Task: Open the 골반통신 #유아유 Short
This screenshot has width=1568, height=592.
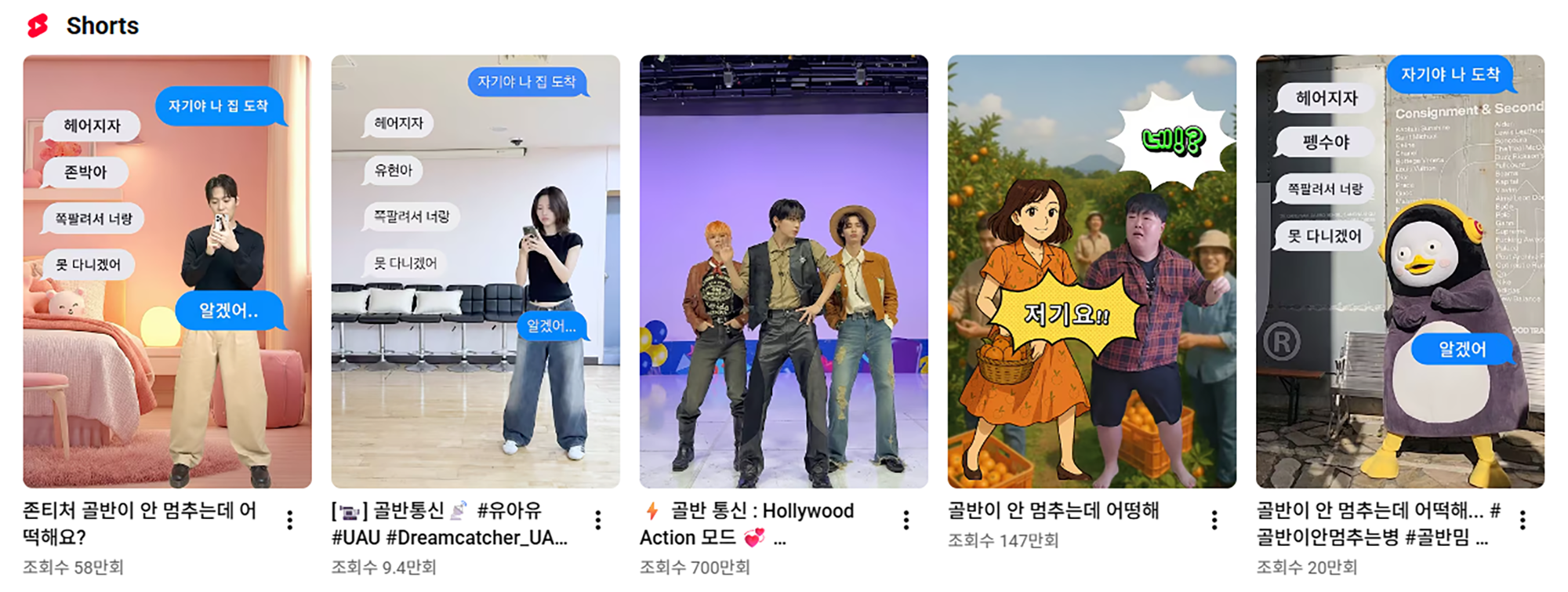Action: pos(475,271)
